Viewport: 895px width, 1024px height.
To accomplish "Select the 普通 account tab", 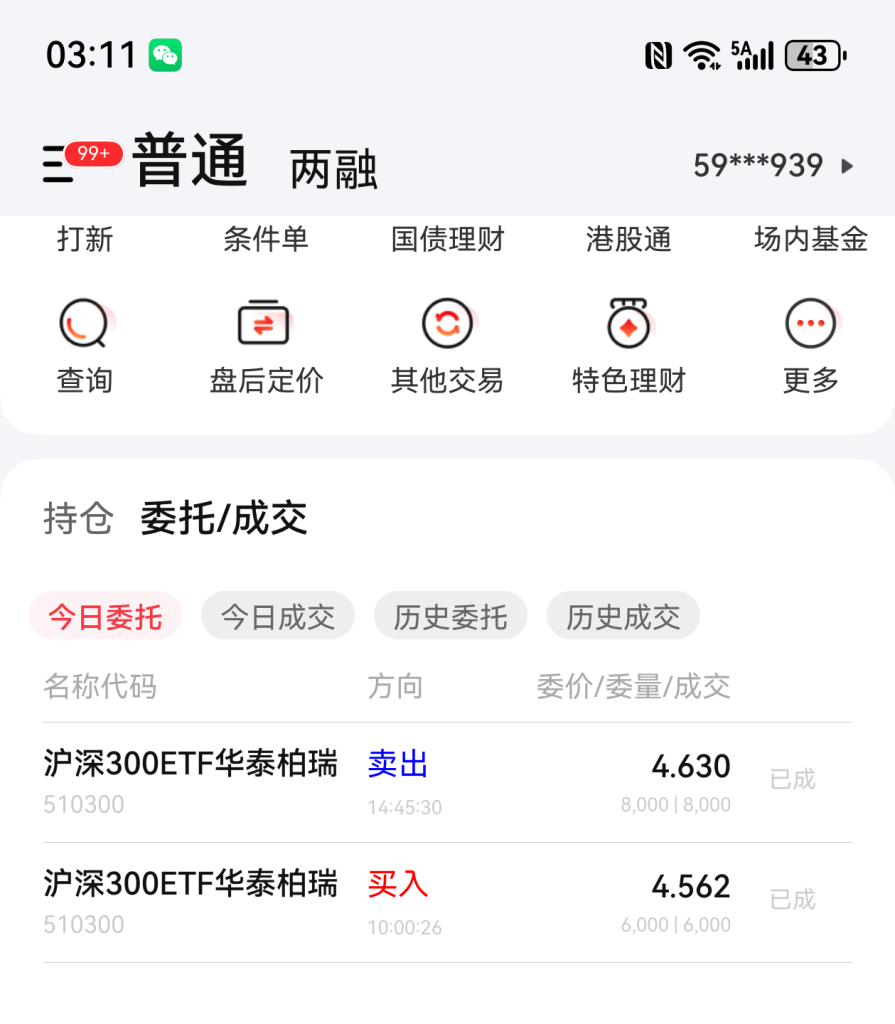I will (190, 163).
